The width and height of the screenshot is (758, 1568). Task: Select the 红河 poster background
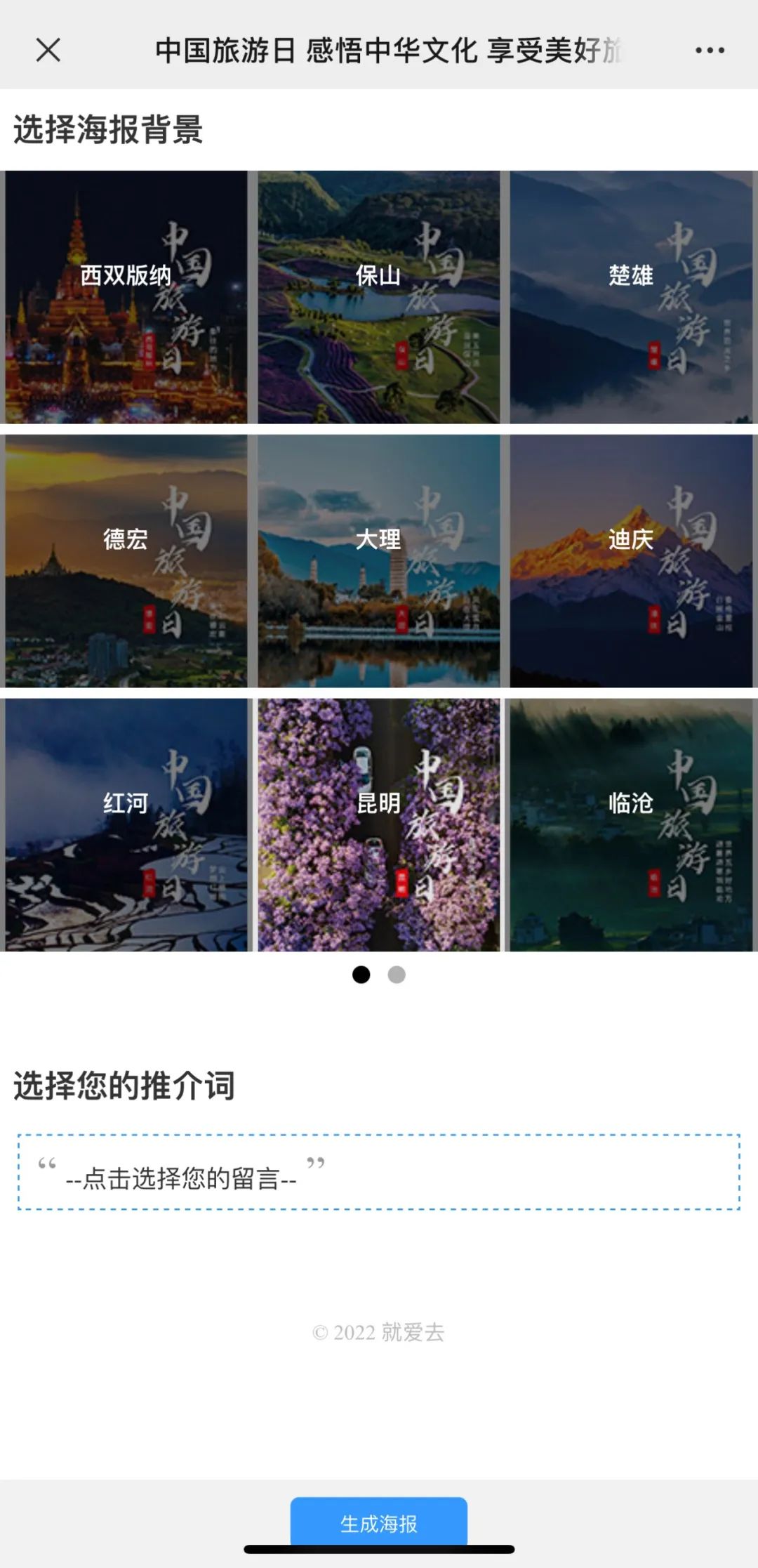[x=126, y=824]
